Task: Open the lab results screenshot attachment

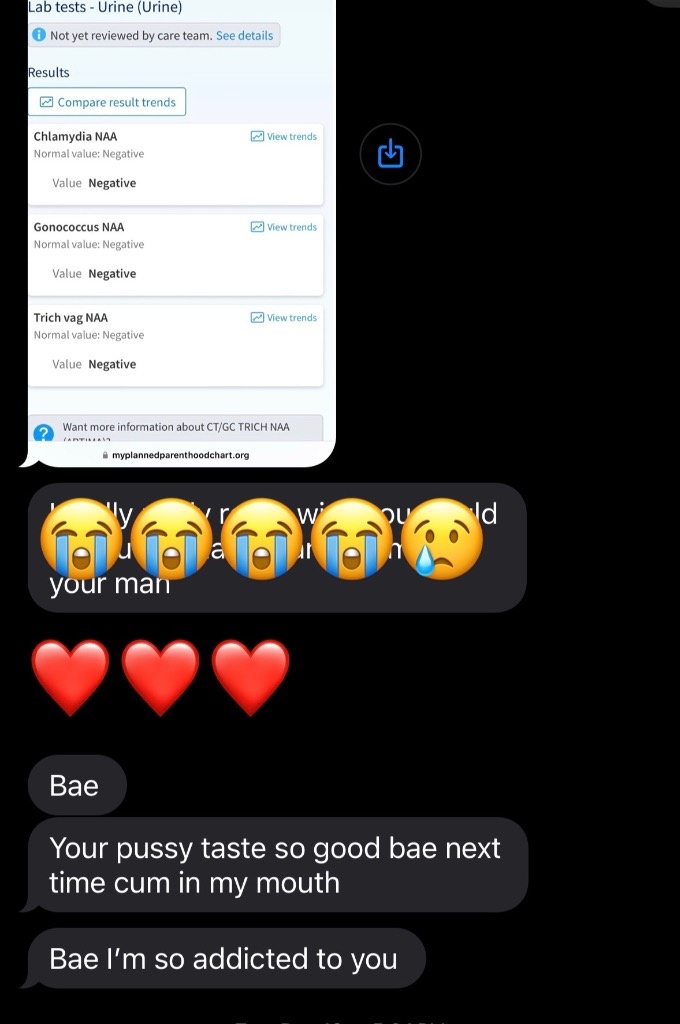Action: [180, 230]
